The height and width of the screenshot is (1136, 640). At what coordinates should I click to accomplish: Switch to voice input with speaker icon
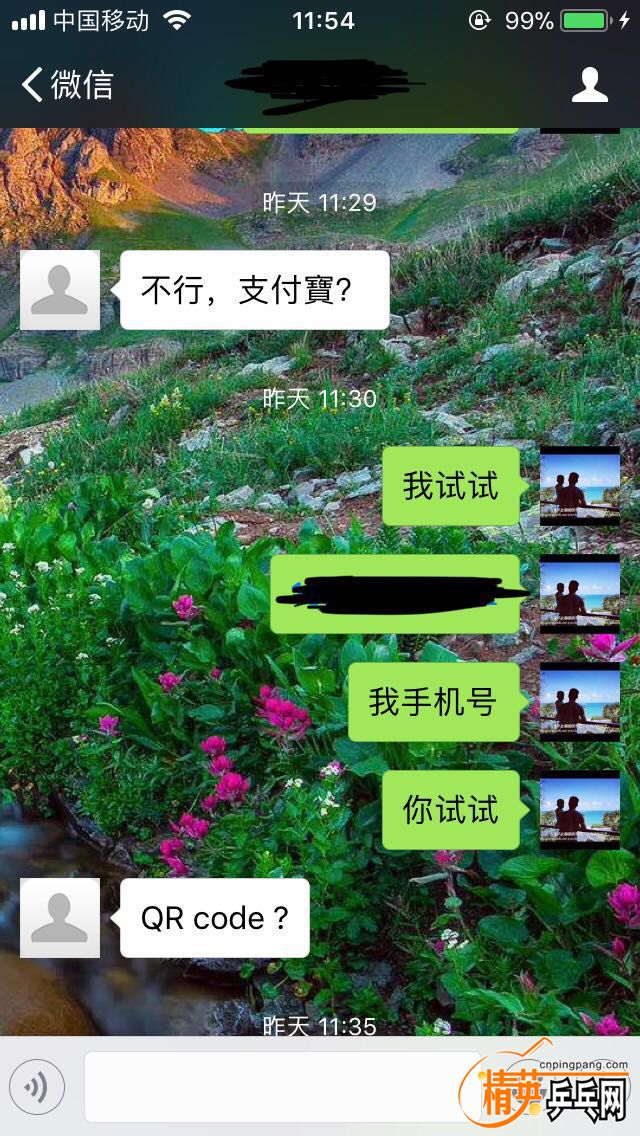pos(37,1087)
